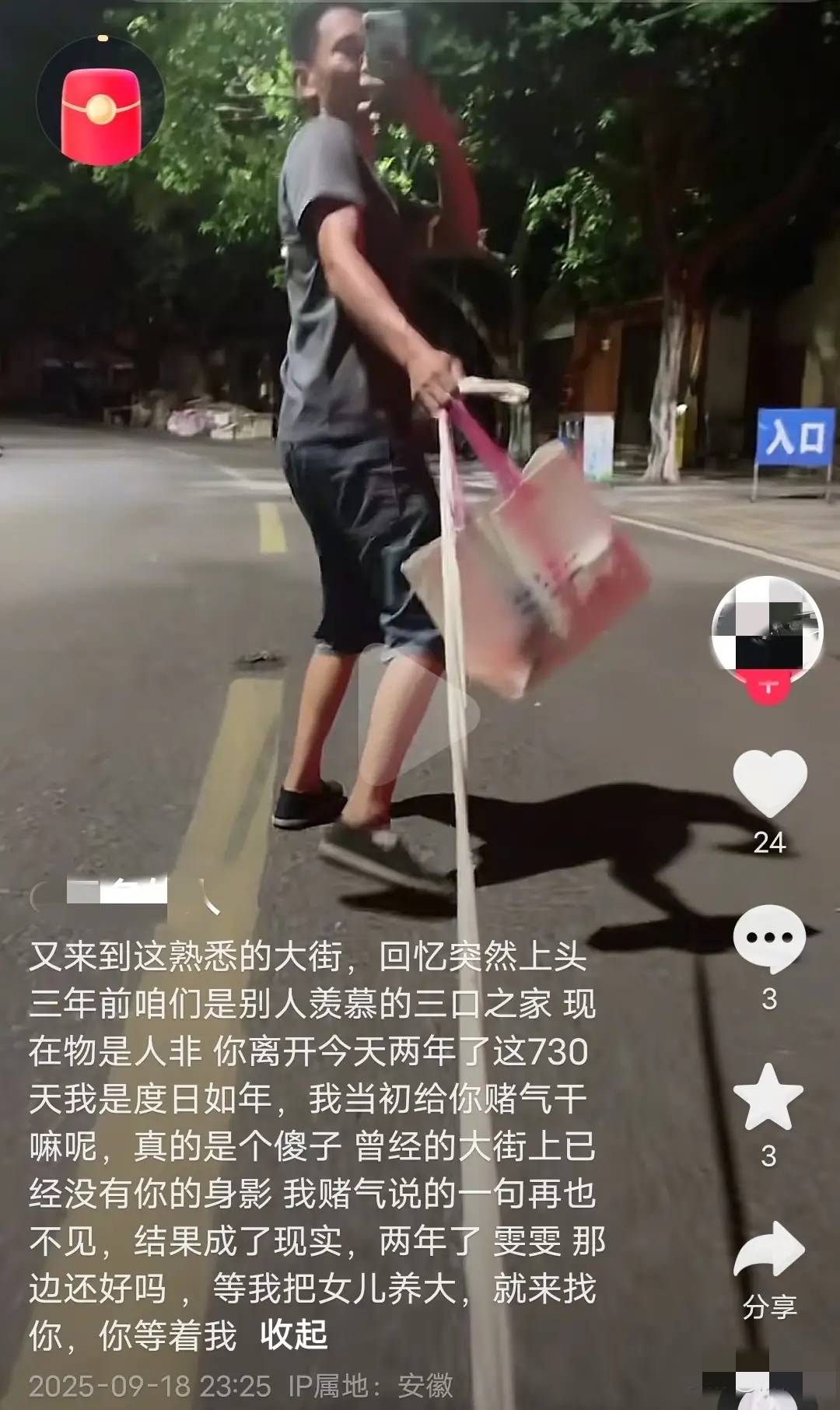Open the video author's avatar
This screenshot has width=840, height=1410.
click(x=768, y=626)
